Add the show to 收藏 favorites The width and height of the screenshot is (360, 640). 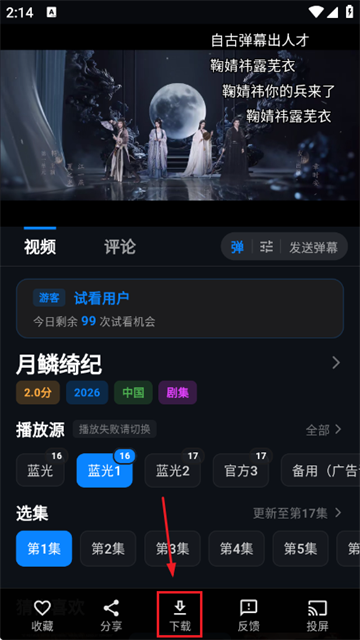tap(42, 615)
